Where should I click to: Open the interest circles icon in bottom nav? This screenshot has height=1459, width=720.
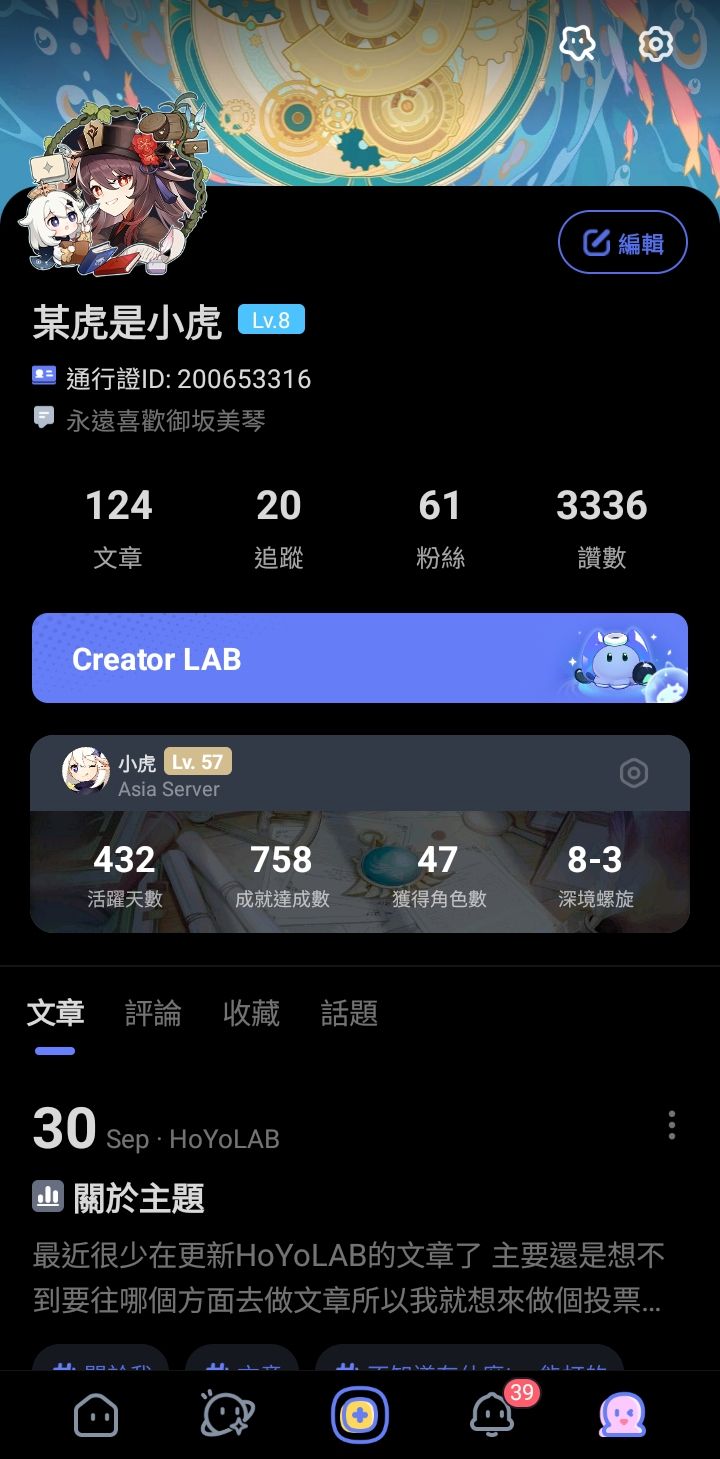point(228,1413)
